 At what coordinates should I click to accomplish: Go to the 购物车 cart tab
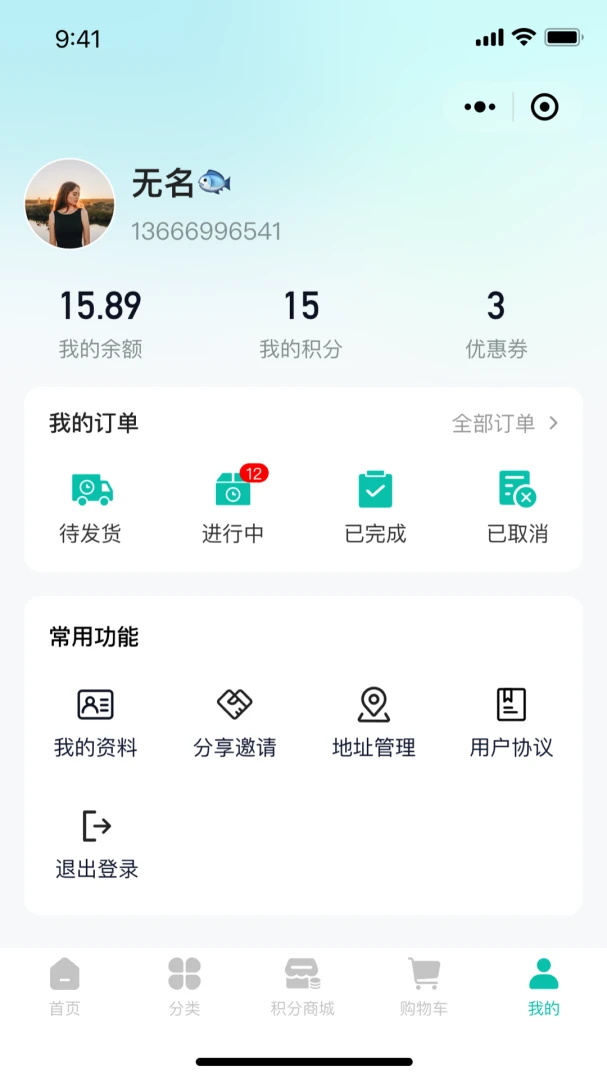[424, 987]
